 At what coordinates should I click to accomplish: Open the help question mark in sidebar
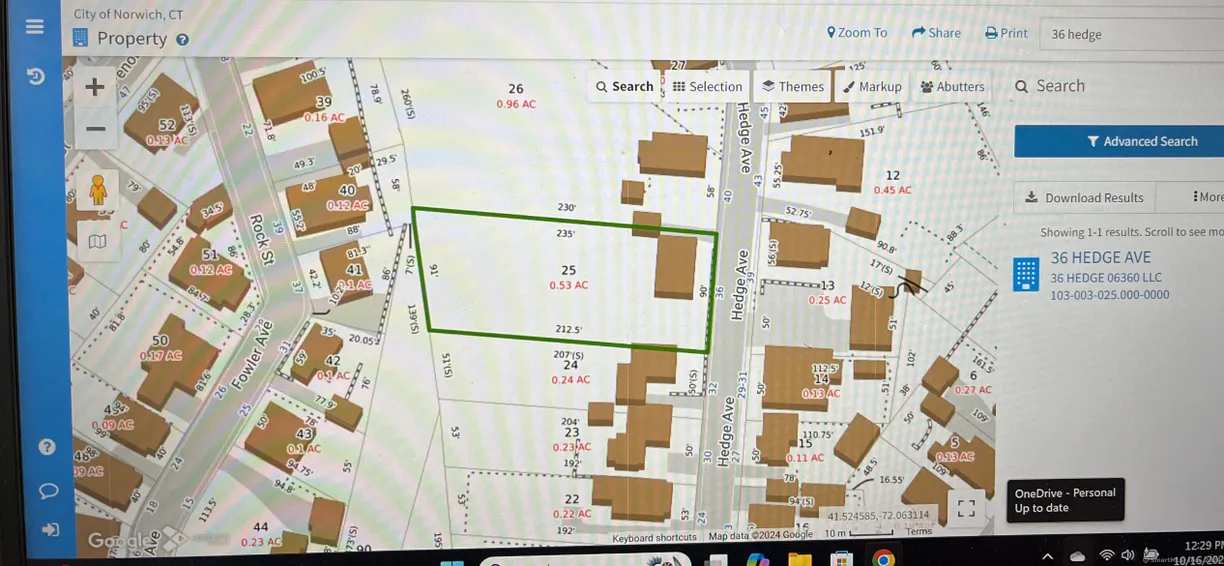tap(47, 447)
